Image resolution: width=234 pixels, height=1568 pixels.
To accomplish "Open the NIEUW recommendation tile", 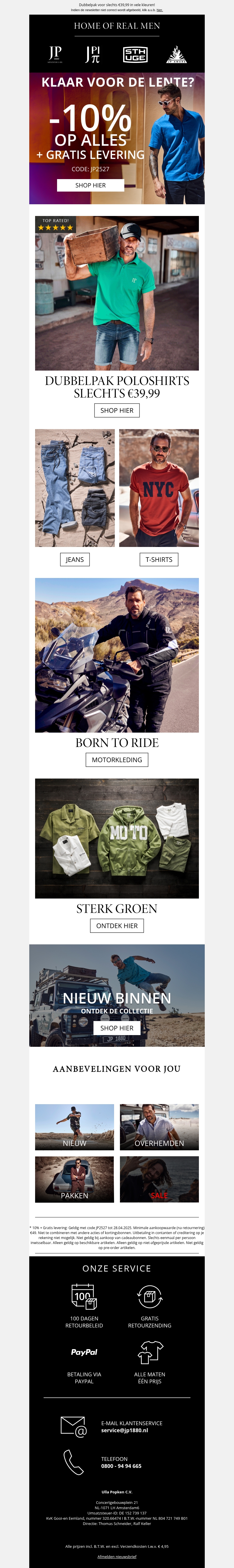I will point(75,1127).
